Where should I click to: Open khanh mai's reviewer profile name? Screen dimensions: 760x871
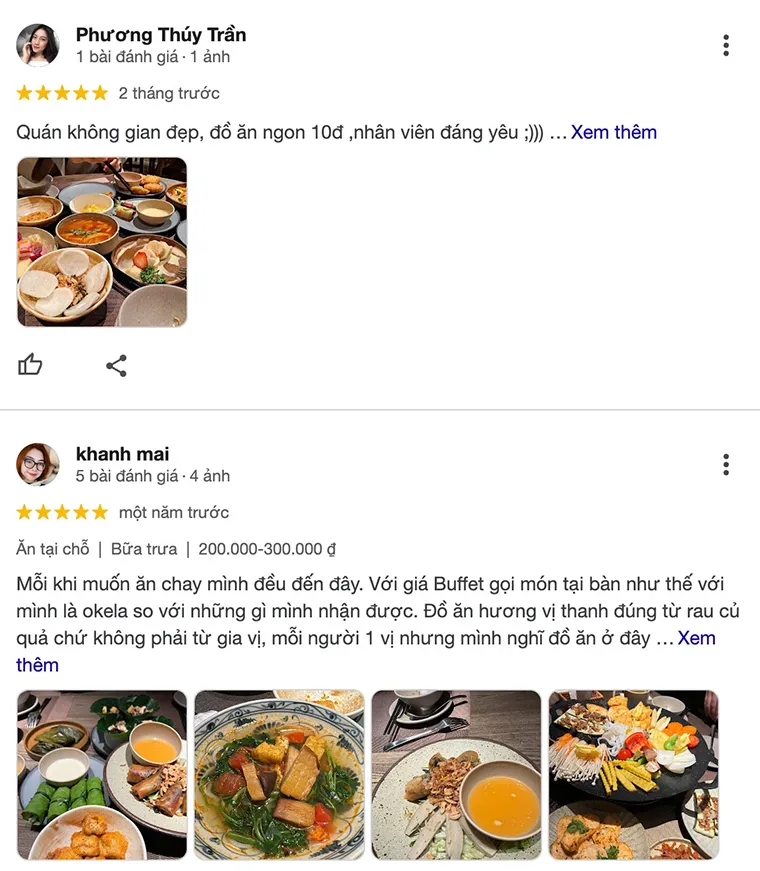pyautogui.click(x=123, y=454)
